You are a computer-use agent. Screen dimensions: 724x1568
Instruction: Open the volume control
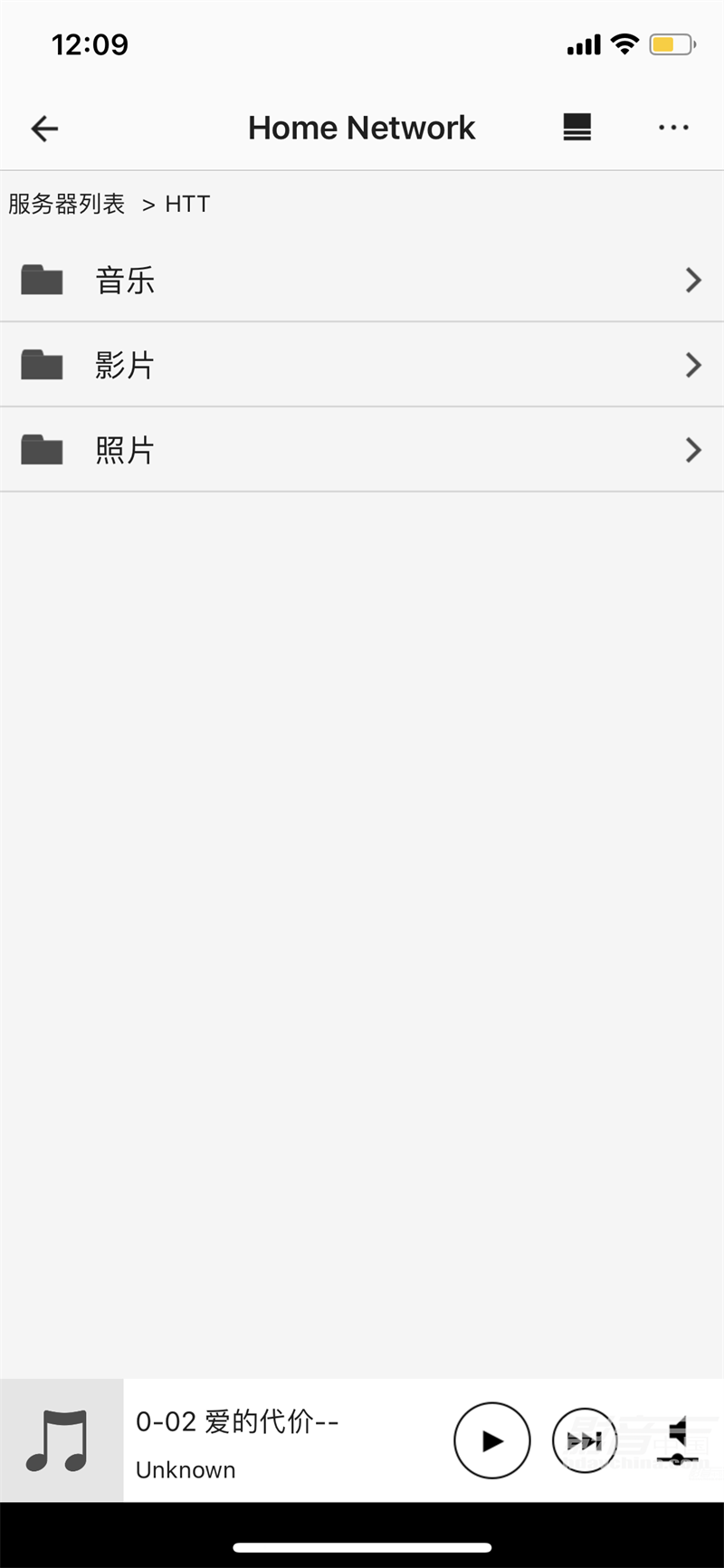[680, 1440]
